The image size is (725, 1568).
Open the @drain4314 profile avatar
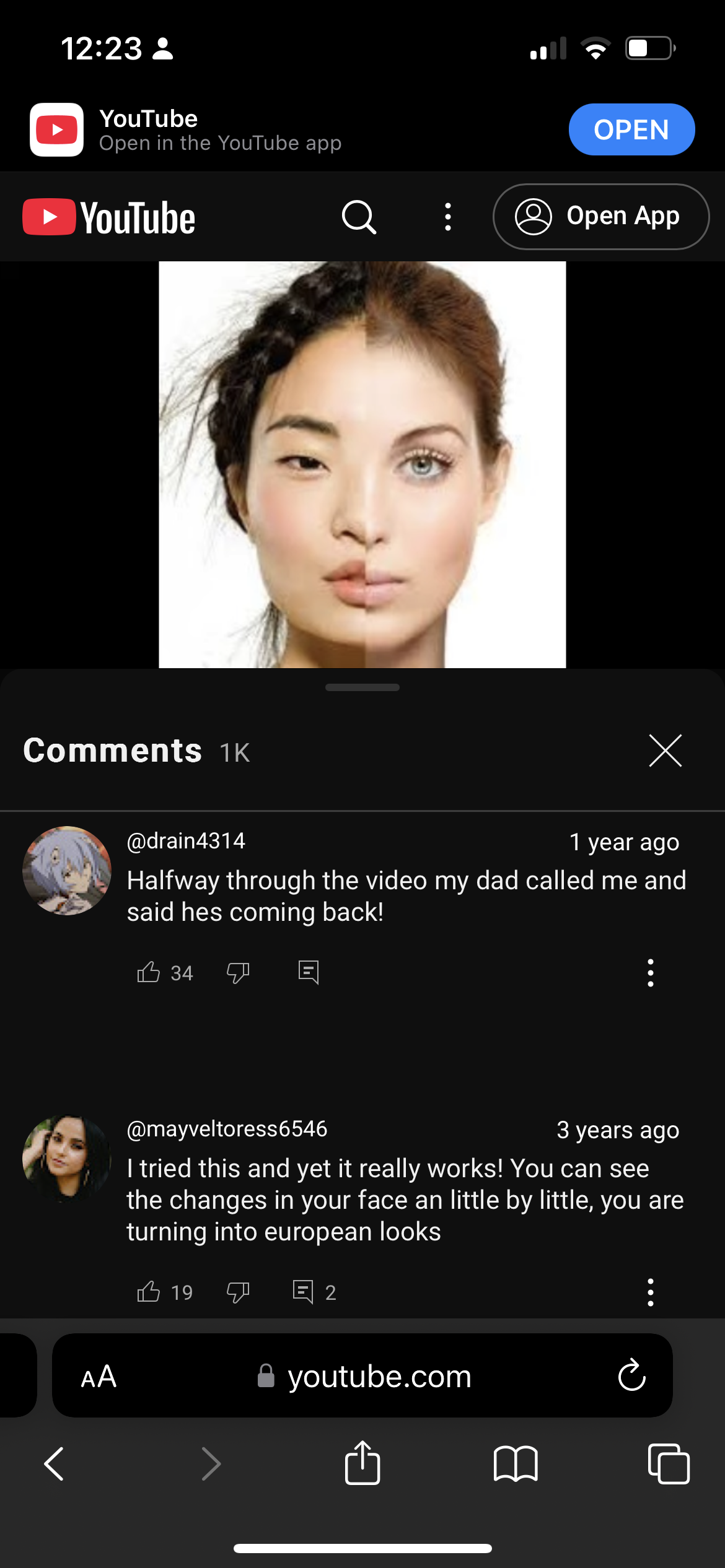(x=67, y=870)
